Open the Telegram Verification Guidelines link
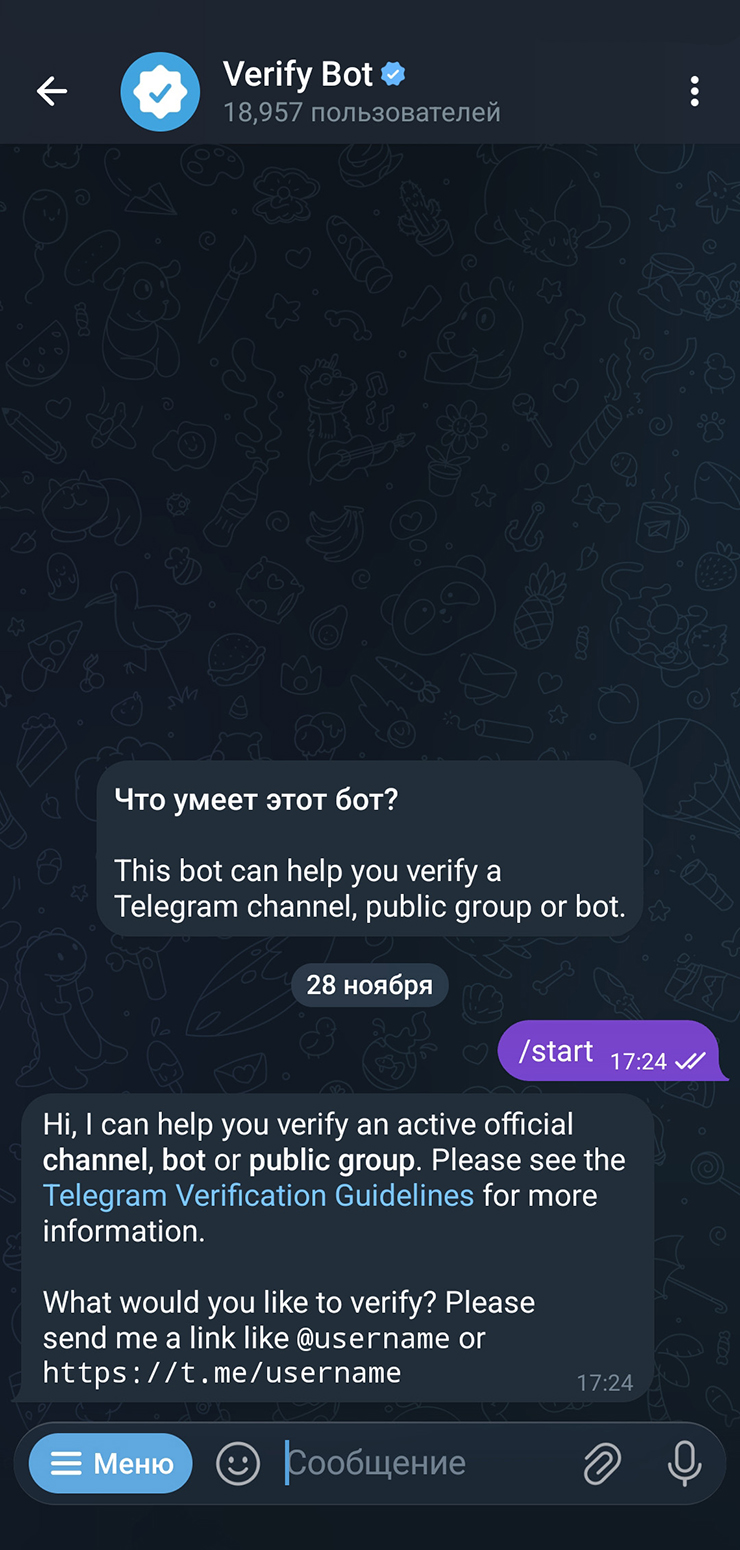 (x=258, y=1196)
